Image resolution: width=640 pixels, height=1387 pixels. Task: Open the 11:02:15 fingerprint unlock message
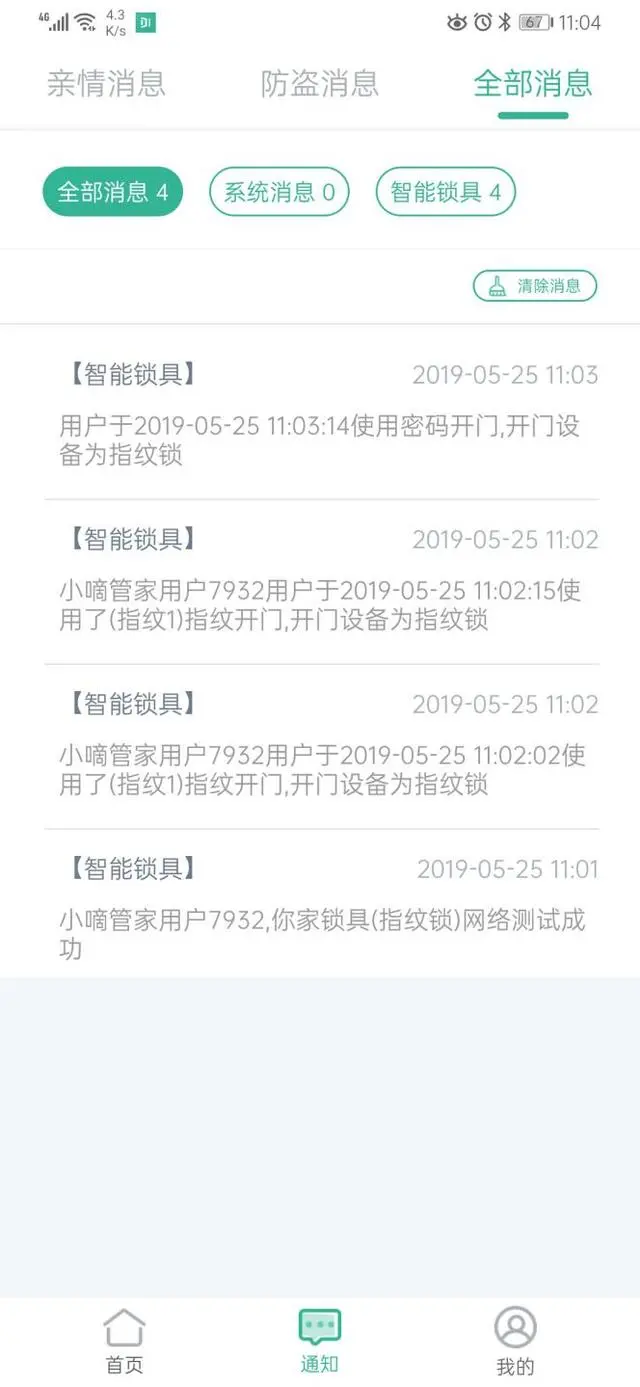(x=320, y=582)
